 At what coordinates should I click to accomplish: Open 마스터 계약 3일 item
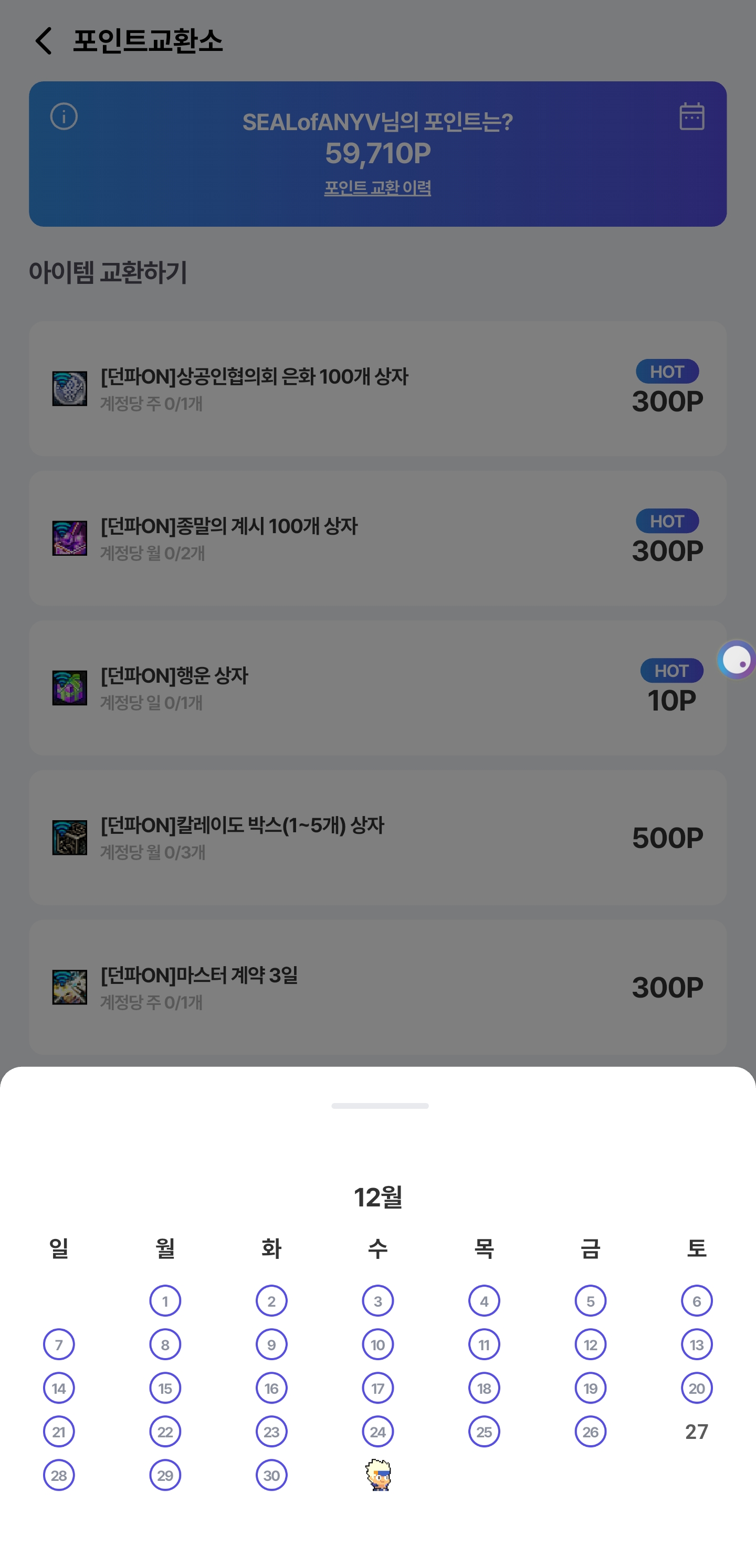377,987
